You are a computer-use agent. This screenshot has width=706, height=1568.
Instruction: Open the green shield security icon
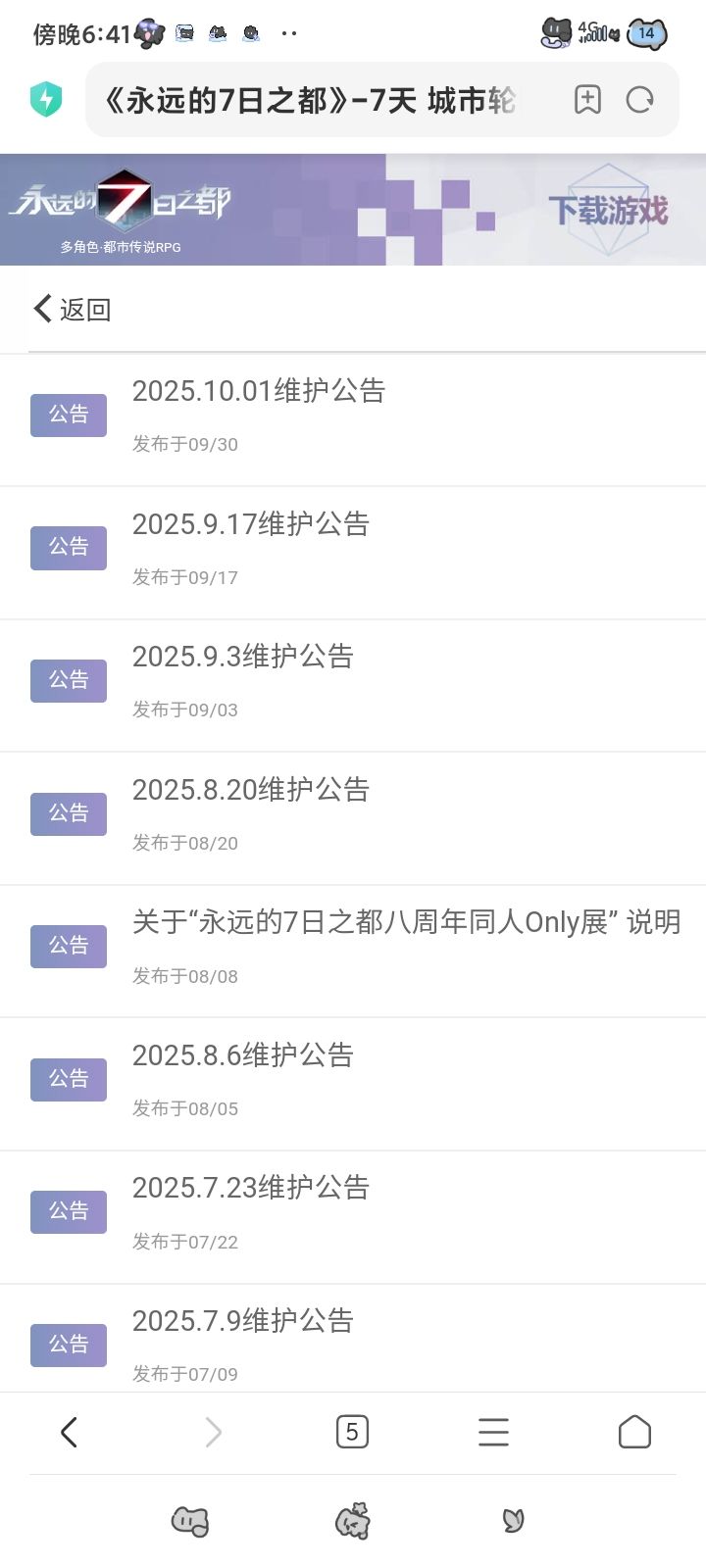coord(46,100)
